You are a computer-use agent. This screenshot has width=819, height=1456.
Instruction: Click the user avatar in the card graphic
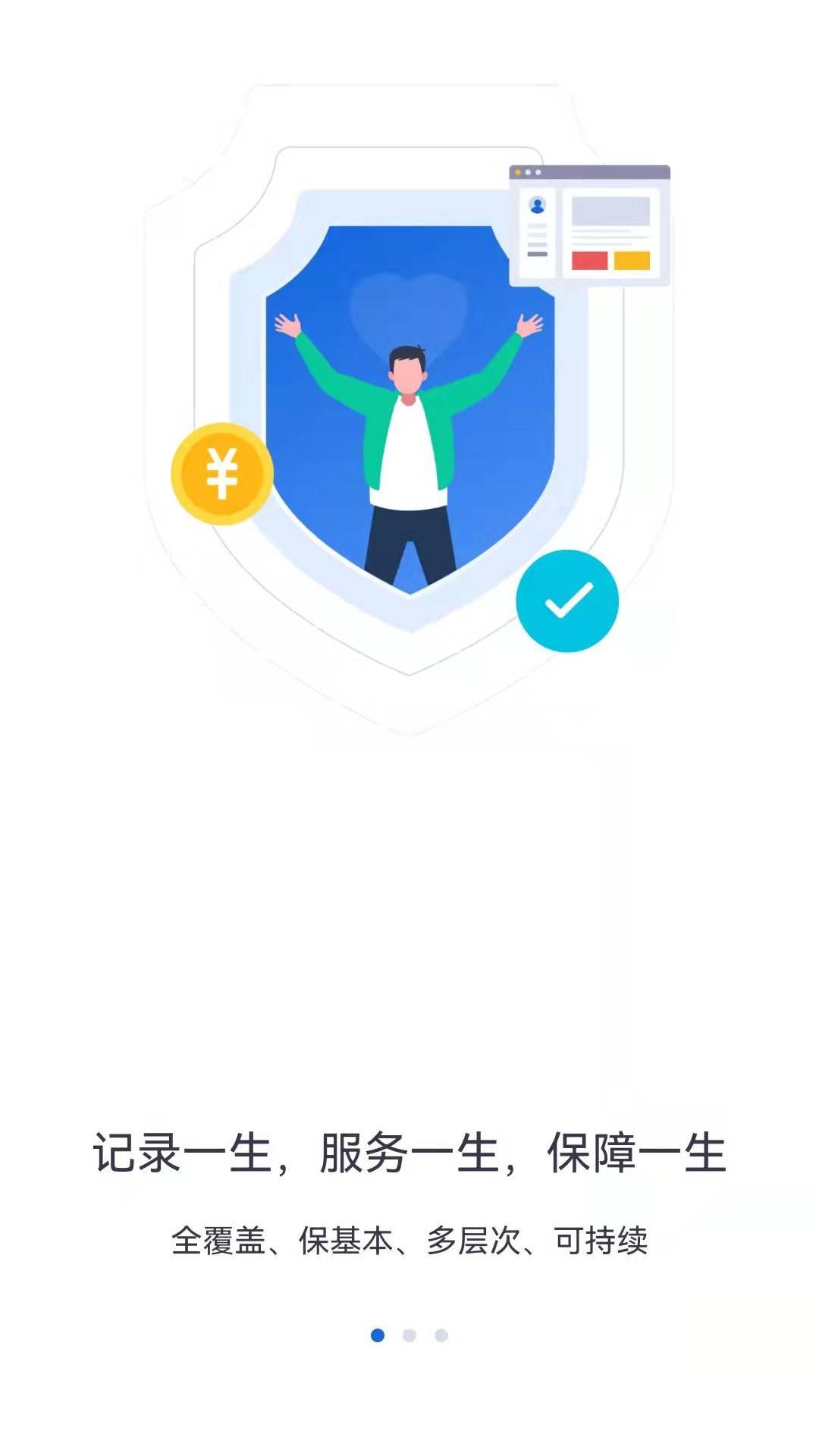(x=539, y=206)
